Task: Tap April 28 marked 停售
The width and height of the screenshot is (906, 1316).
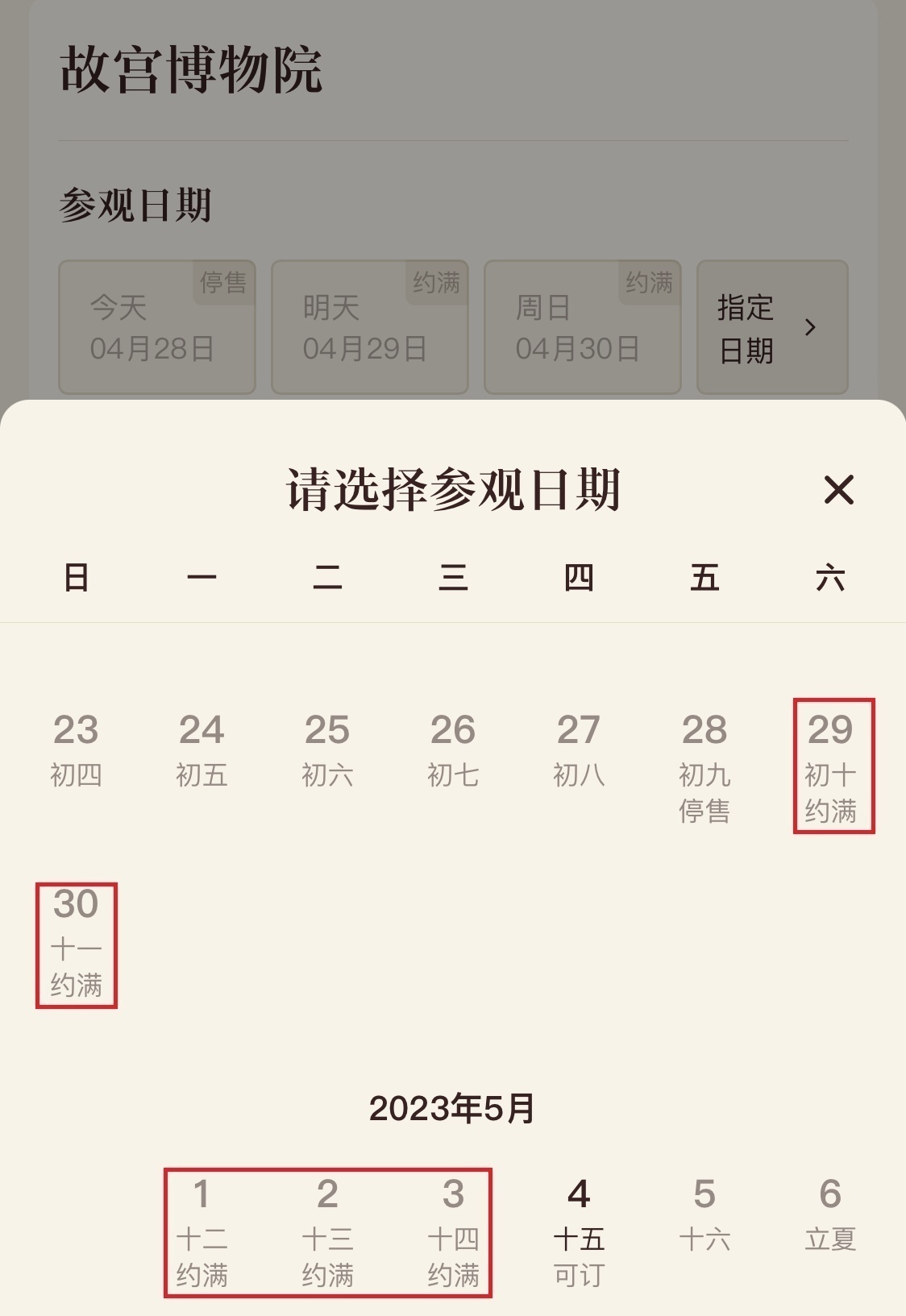Action: [x=704, y=766]
